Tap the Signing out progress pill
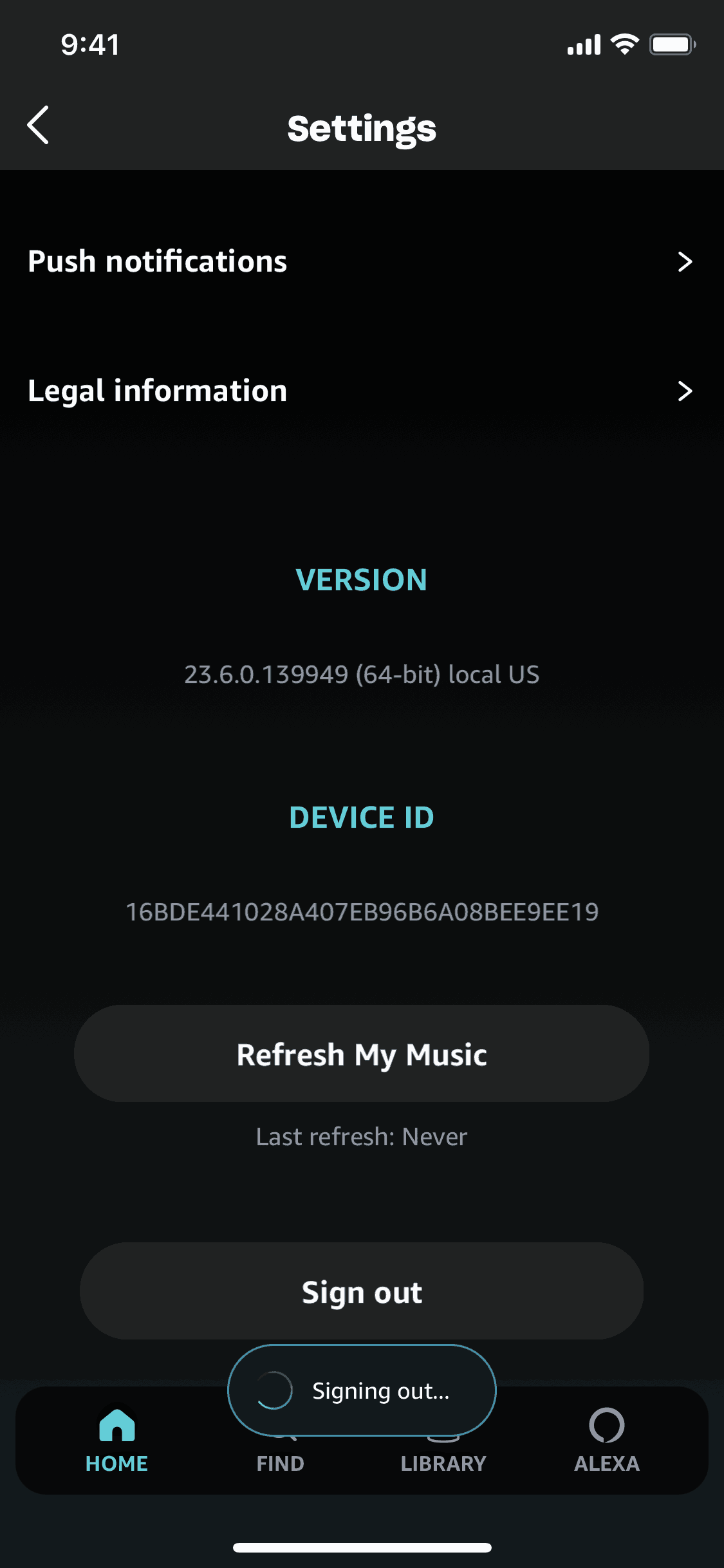 click(x=362, y=1390)
